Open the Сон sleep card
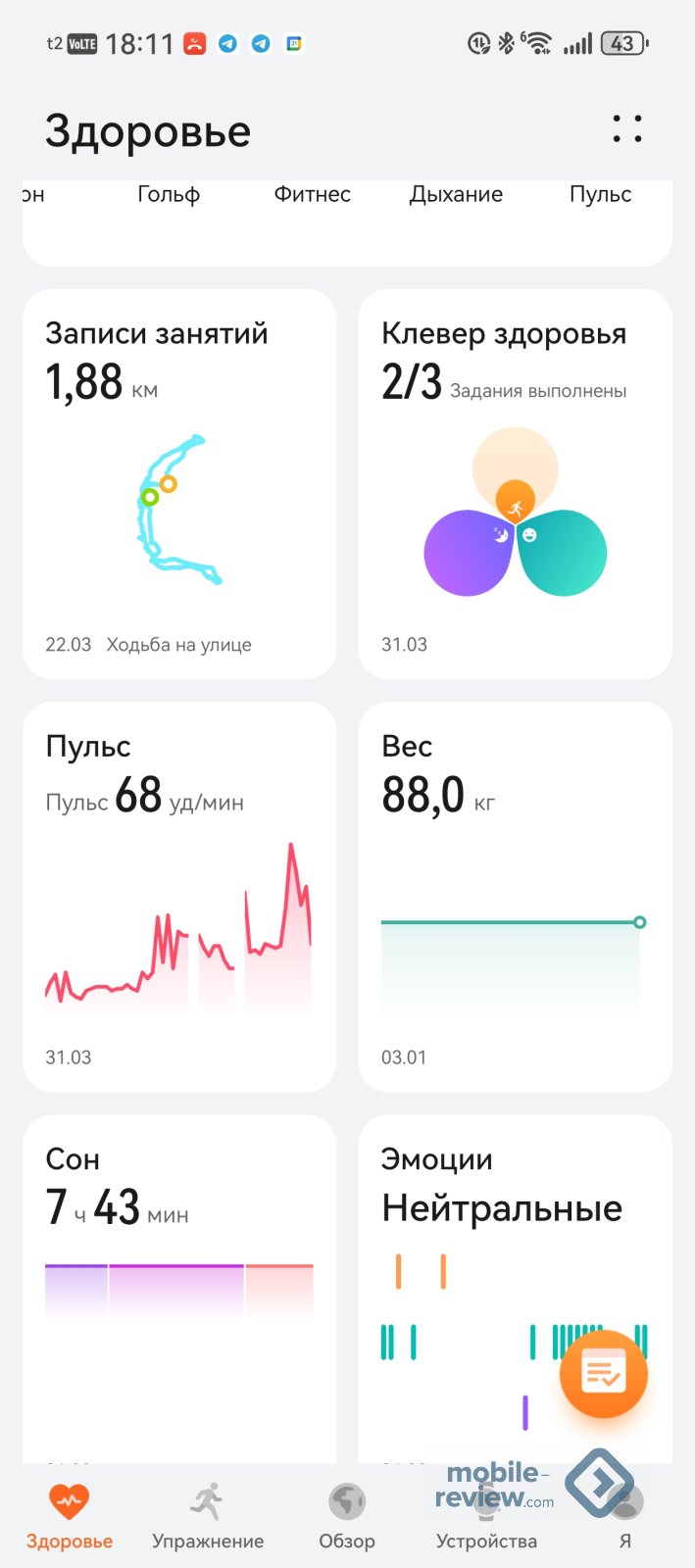The height and width of the screenshot is (1568, 695). click(x=179, y=1284)
